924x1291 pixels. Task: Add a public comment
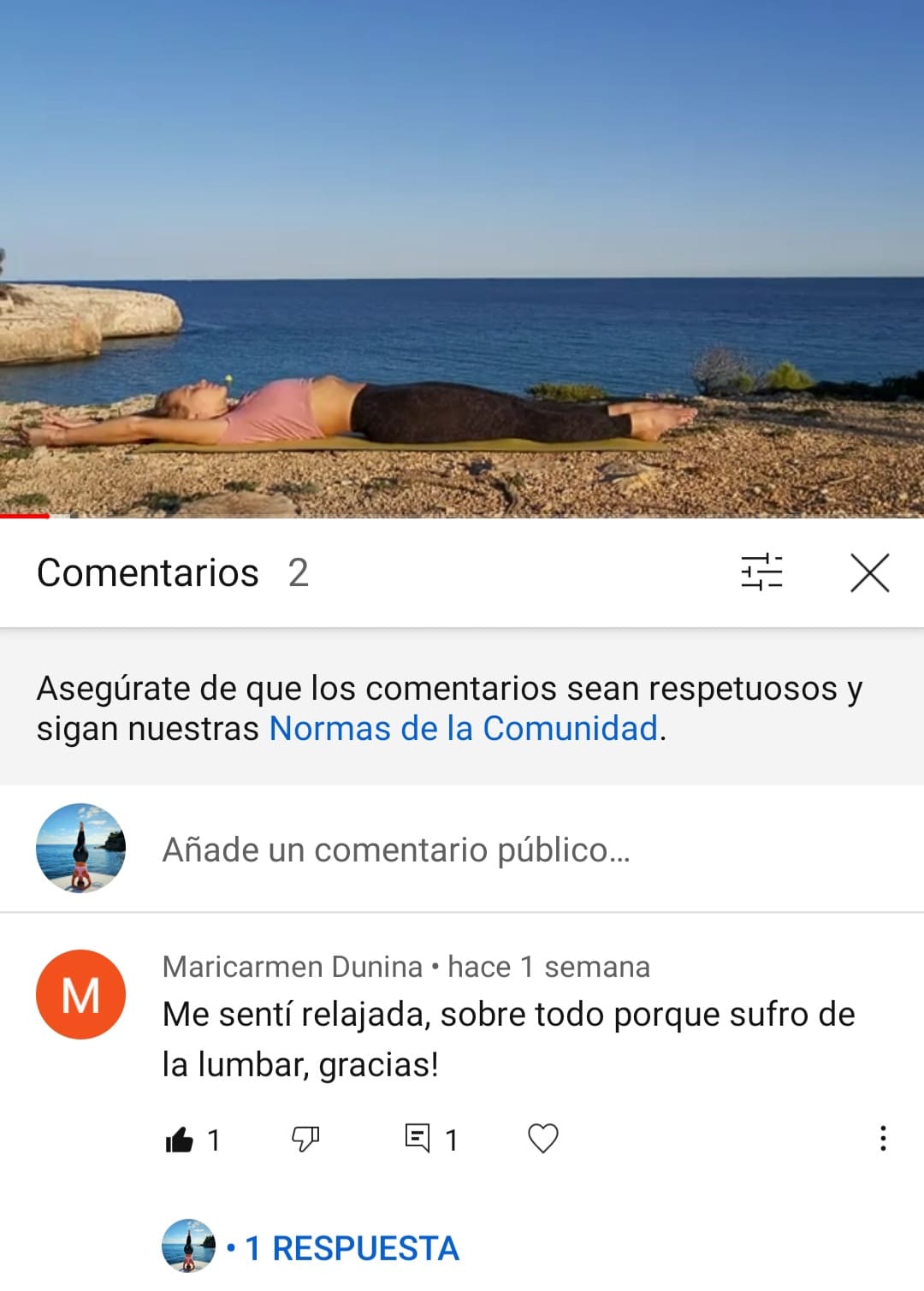395,850
